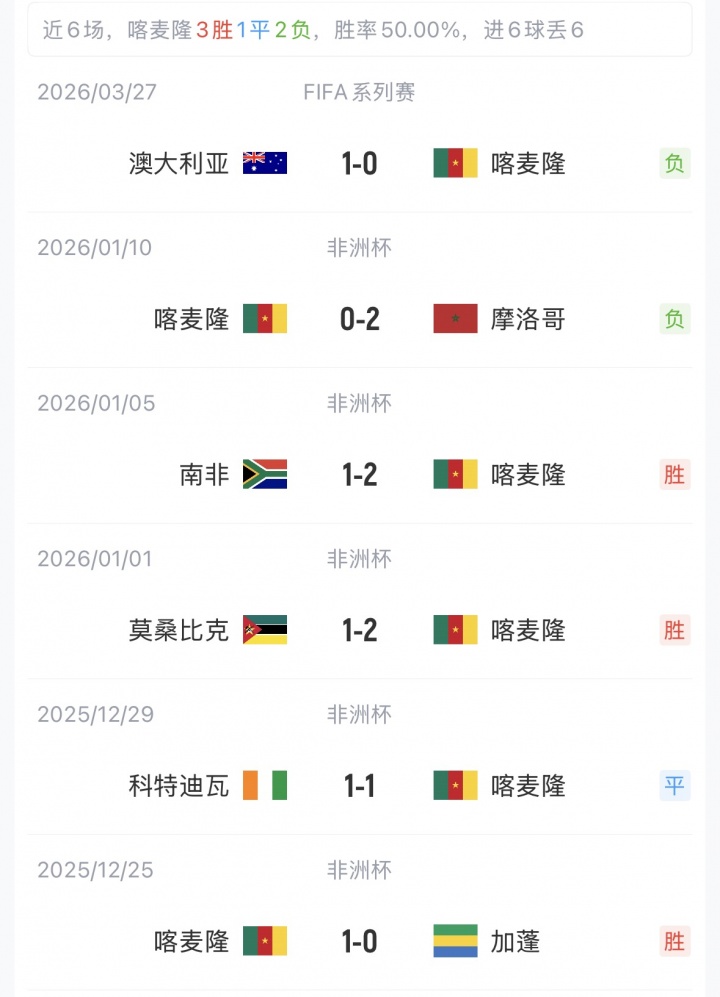Viewport: 720px width, 997px height.
Task: Click the date 2026/03/27
Action: tap(95, 92)
